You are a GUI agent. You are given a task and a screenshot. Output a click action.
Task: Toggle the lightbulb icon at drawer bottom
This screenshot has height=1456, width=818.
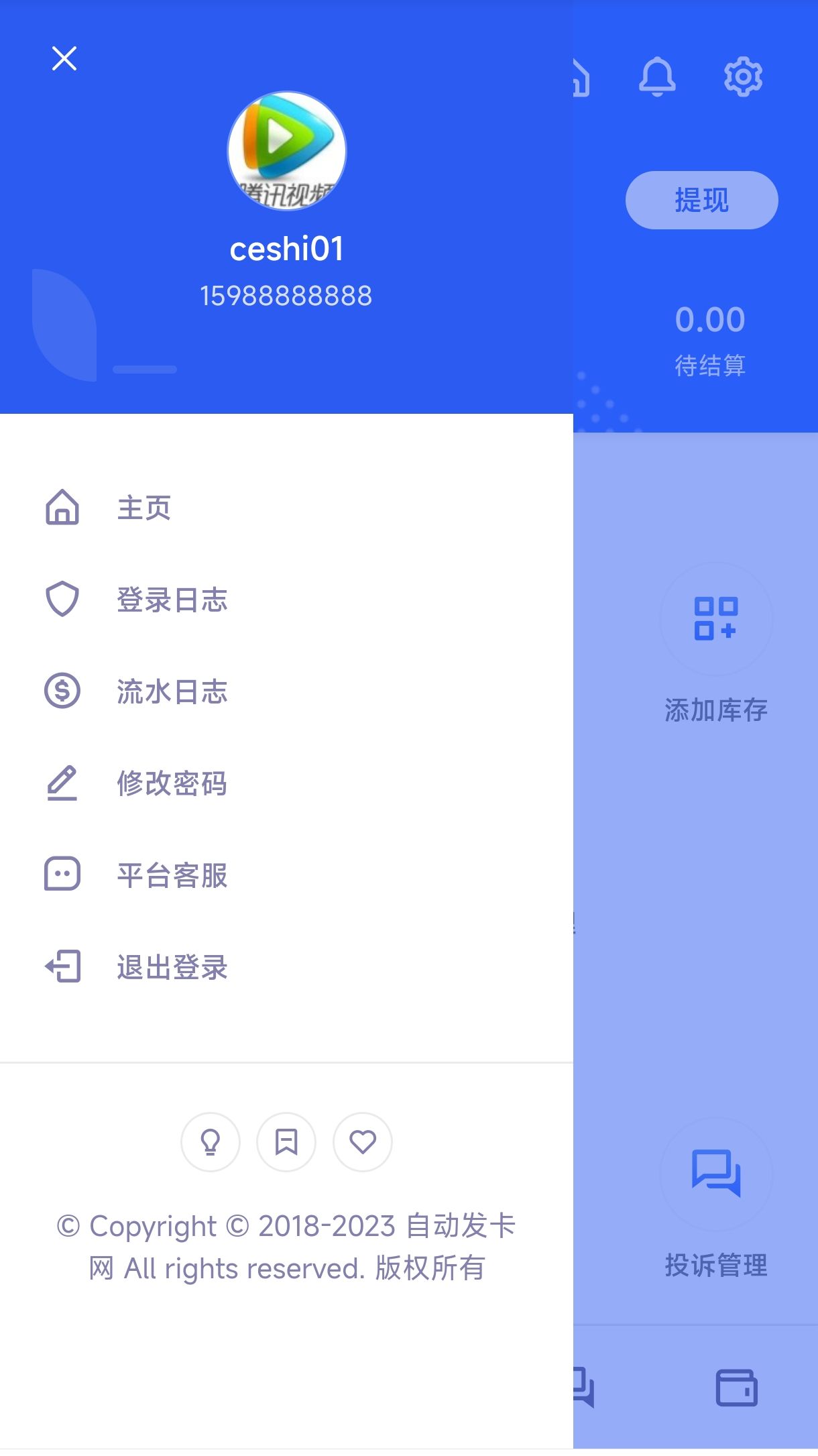(x=210, y=1142)
